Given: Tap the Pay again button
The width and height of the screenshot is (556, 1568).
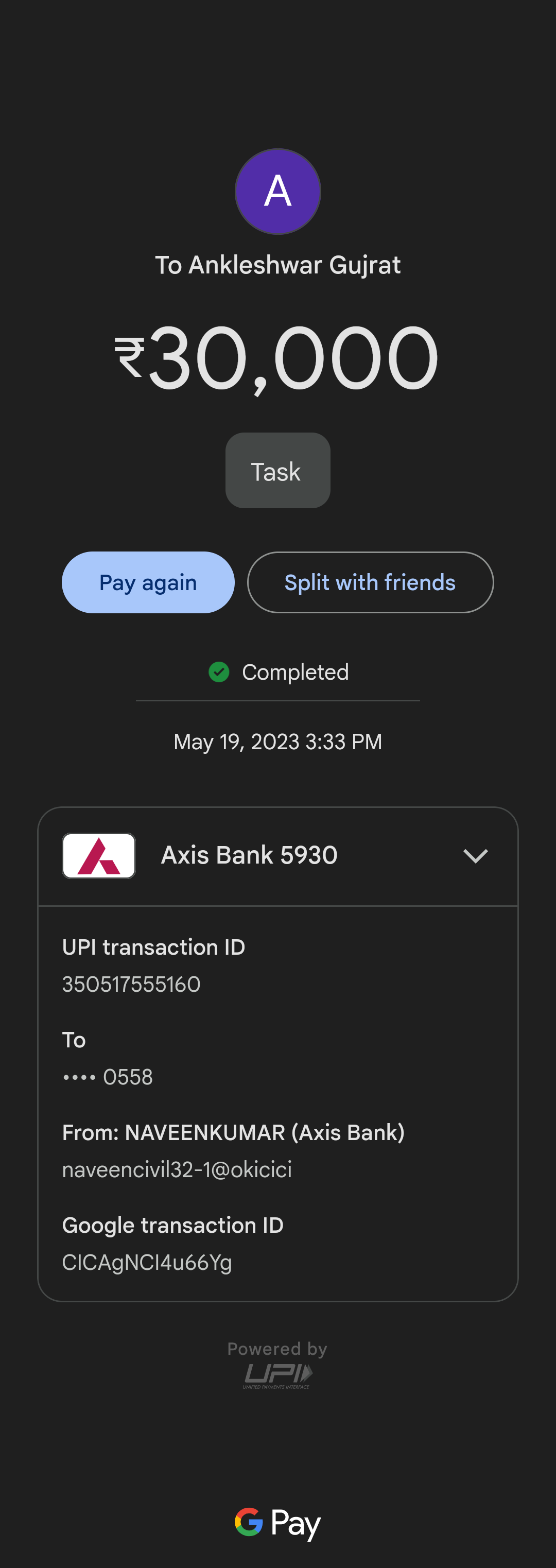Looking at the screenshot, I should 148,582.
